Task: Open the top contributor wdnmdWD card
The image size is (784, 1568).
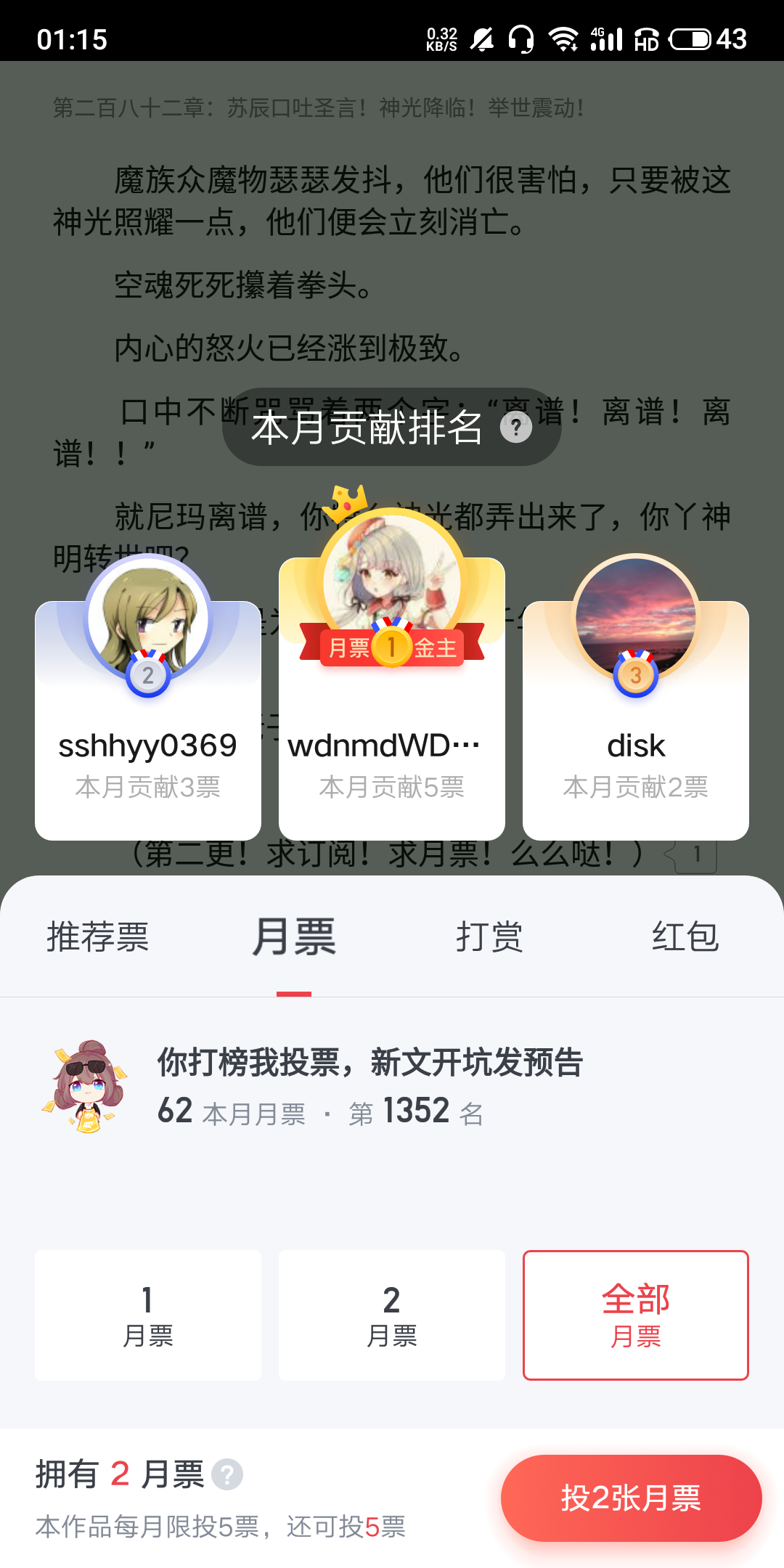Action: coord(392,726)
